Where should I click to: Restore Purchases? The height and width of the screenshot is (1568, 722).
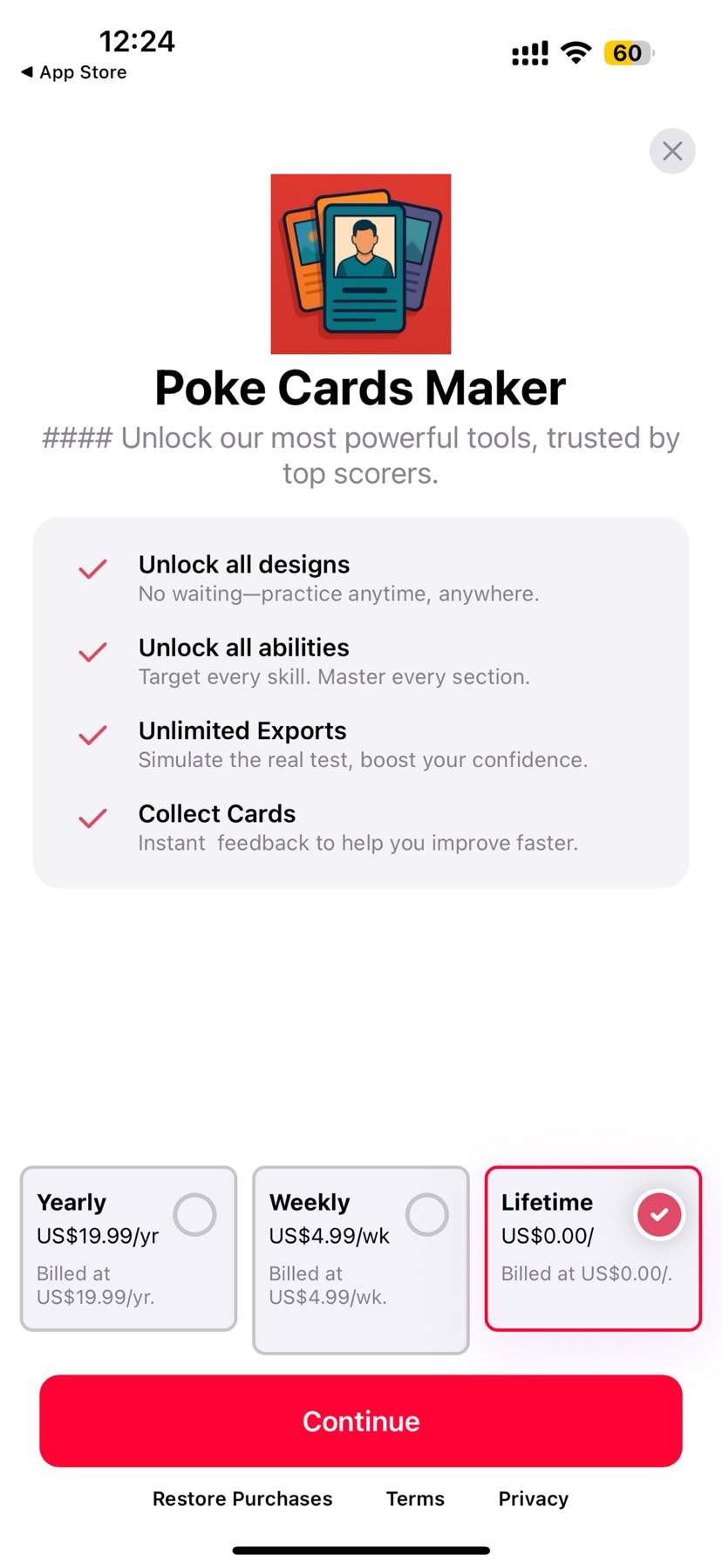click(x=242, y=1498)
